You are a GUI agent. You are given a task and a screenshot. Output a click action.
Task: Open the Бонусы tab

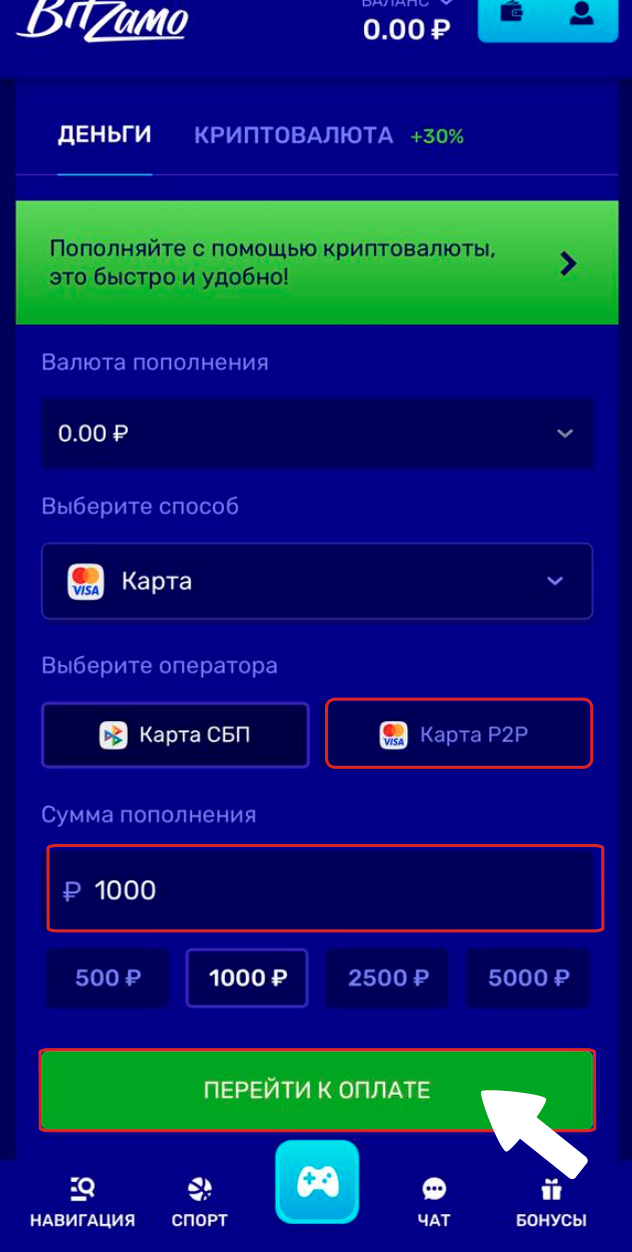click(x=551, y=1203)
